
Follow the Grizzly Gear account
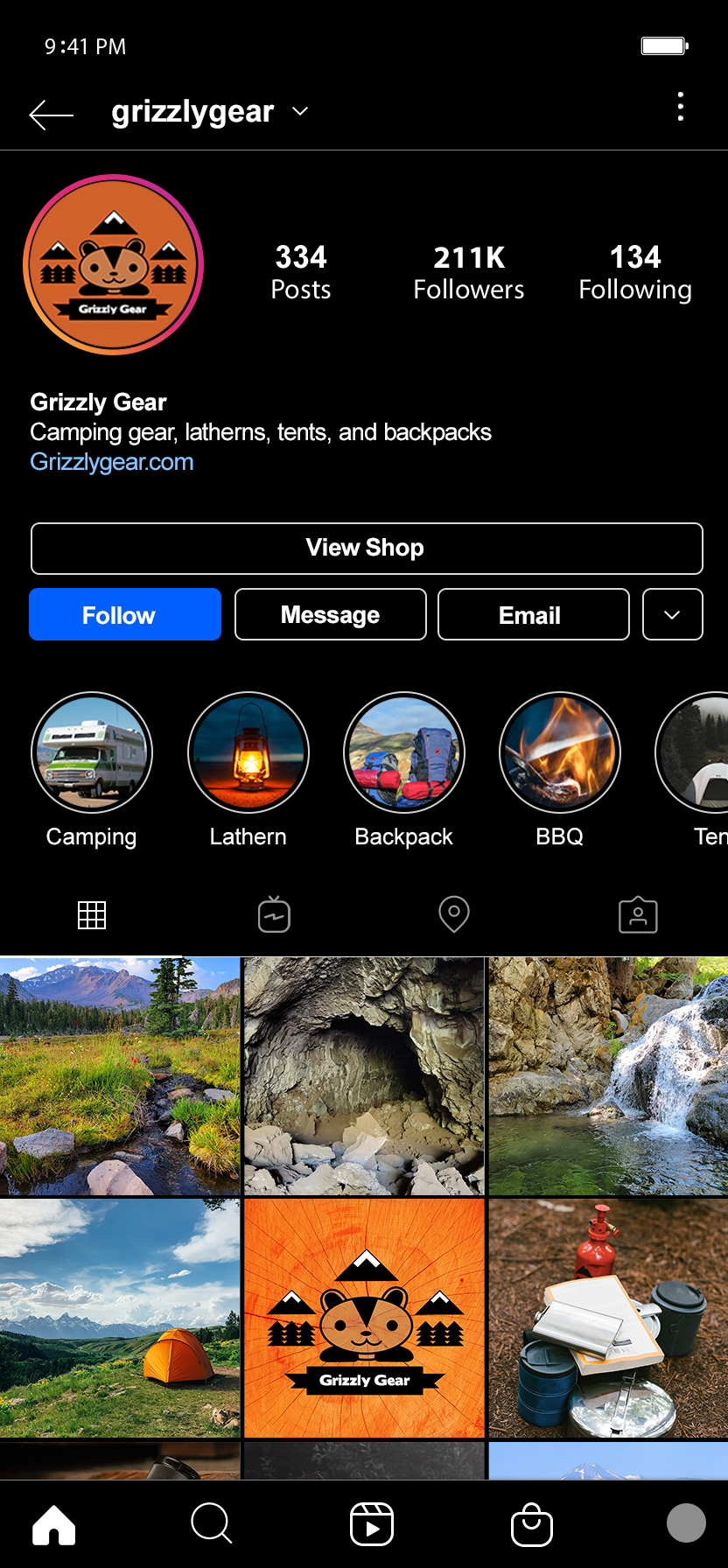pos(125,614)
